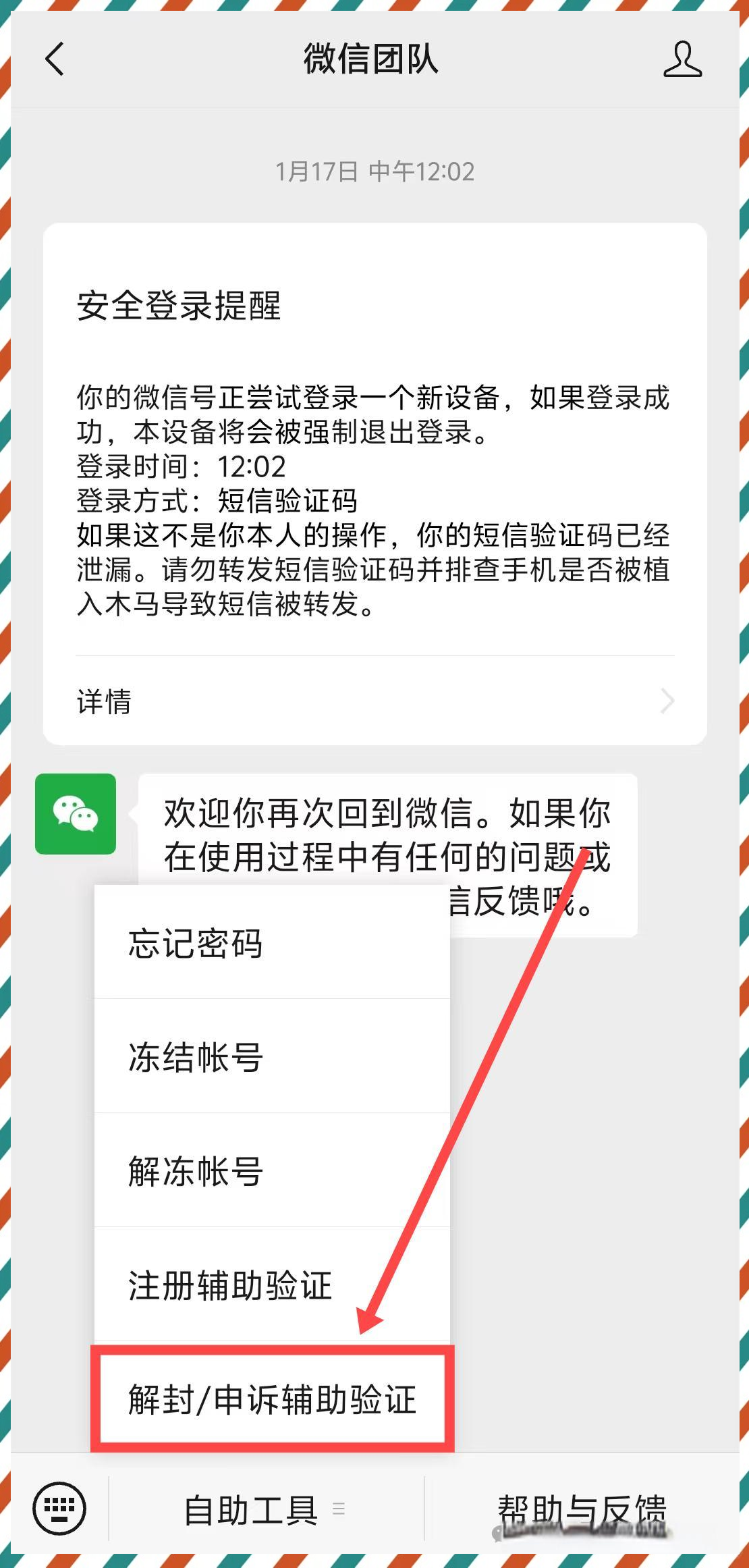Image resolution: width=749 pixels, height=1568 pixels.
Task: Select the 解冻帐号 menu item
Action: tap(271, 1170)
